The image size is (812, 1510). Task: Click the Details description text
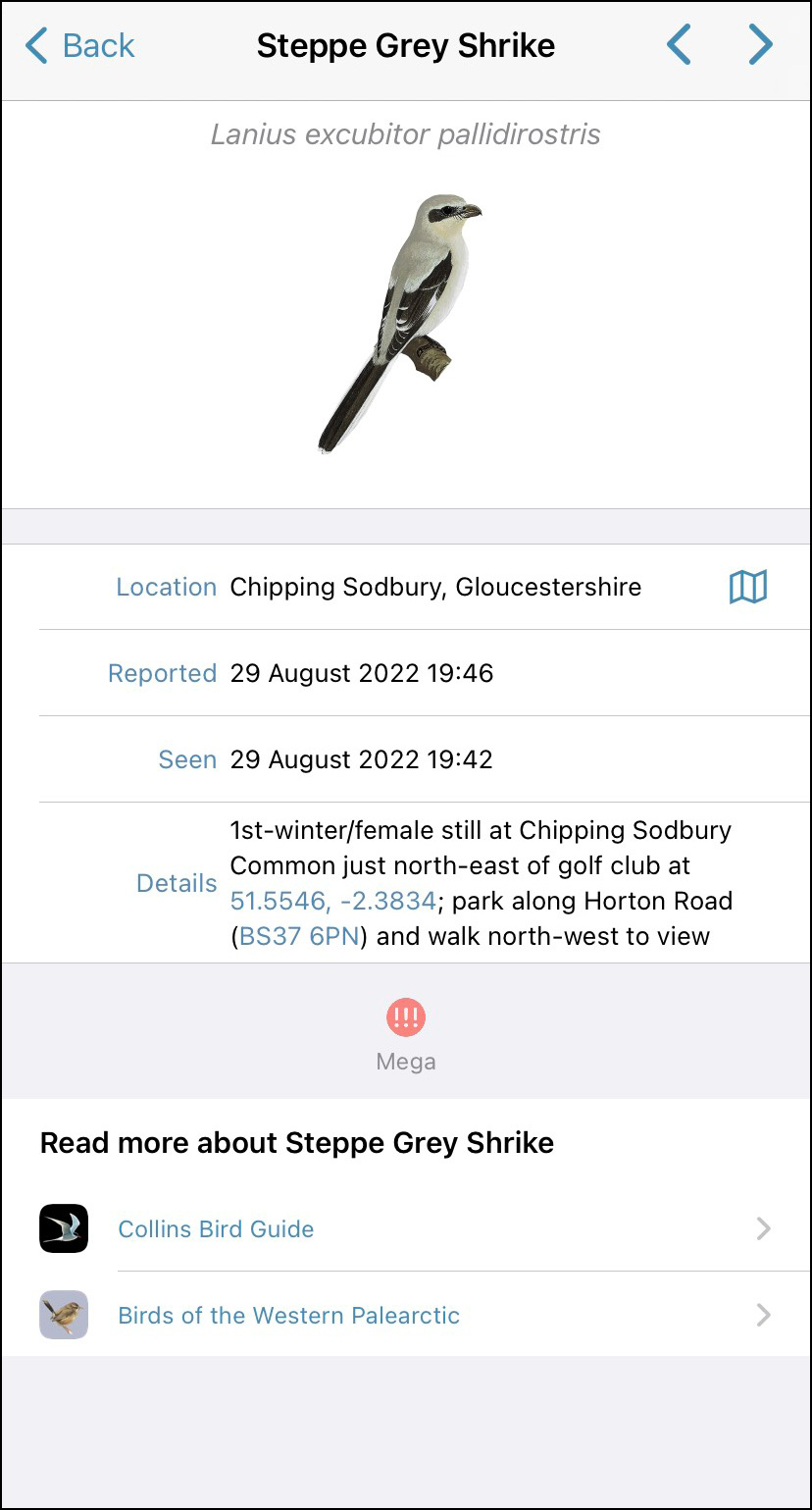pos(480,882)
